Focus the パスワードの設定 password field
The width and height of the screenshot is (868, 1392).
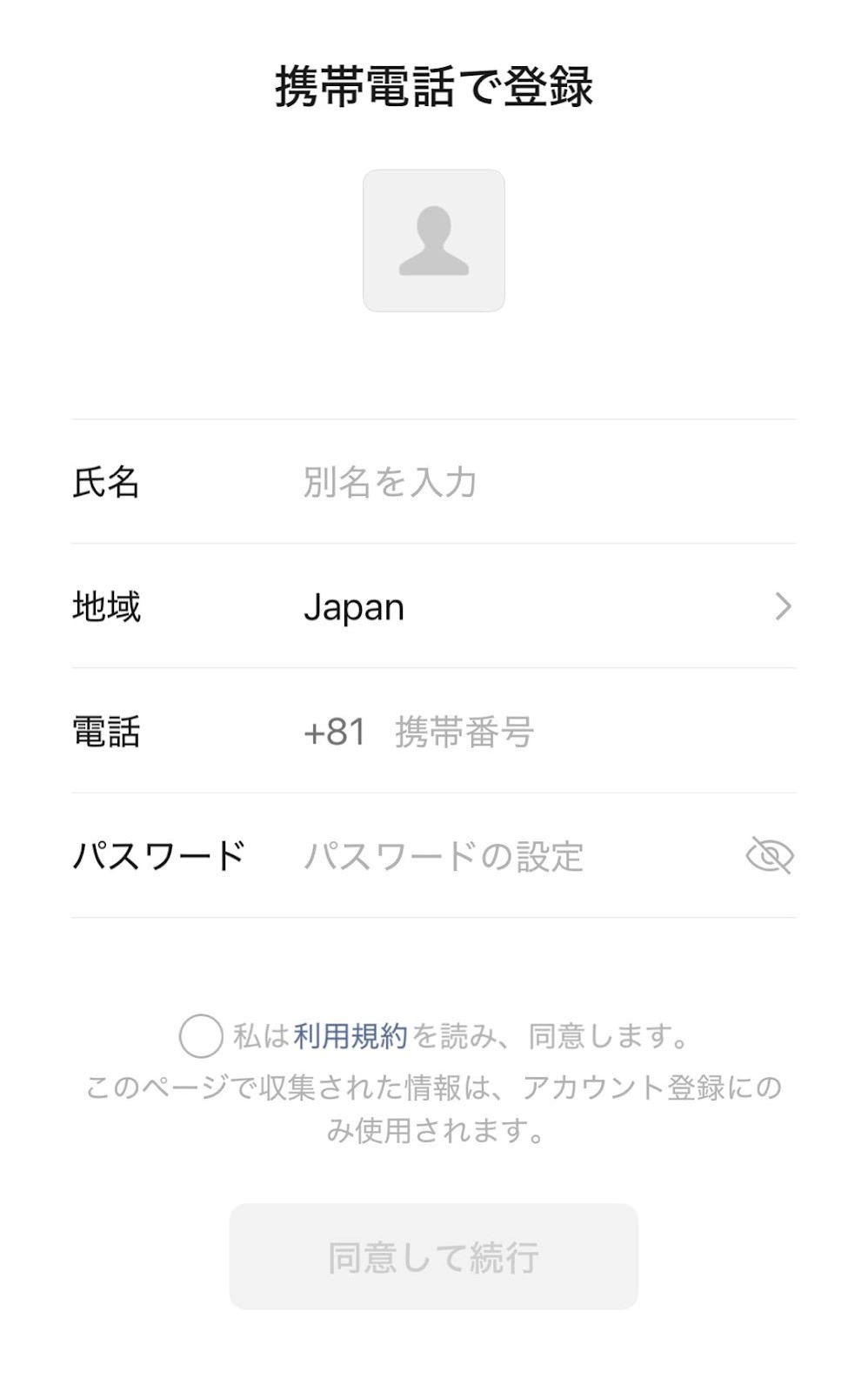coord(444,855)
